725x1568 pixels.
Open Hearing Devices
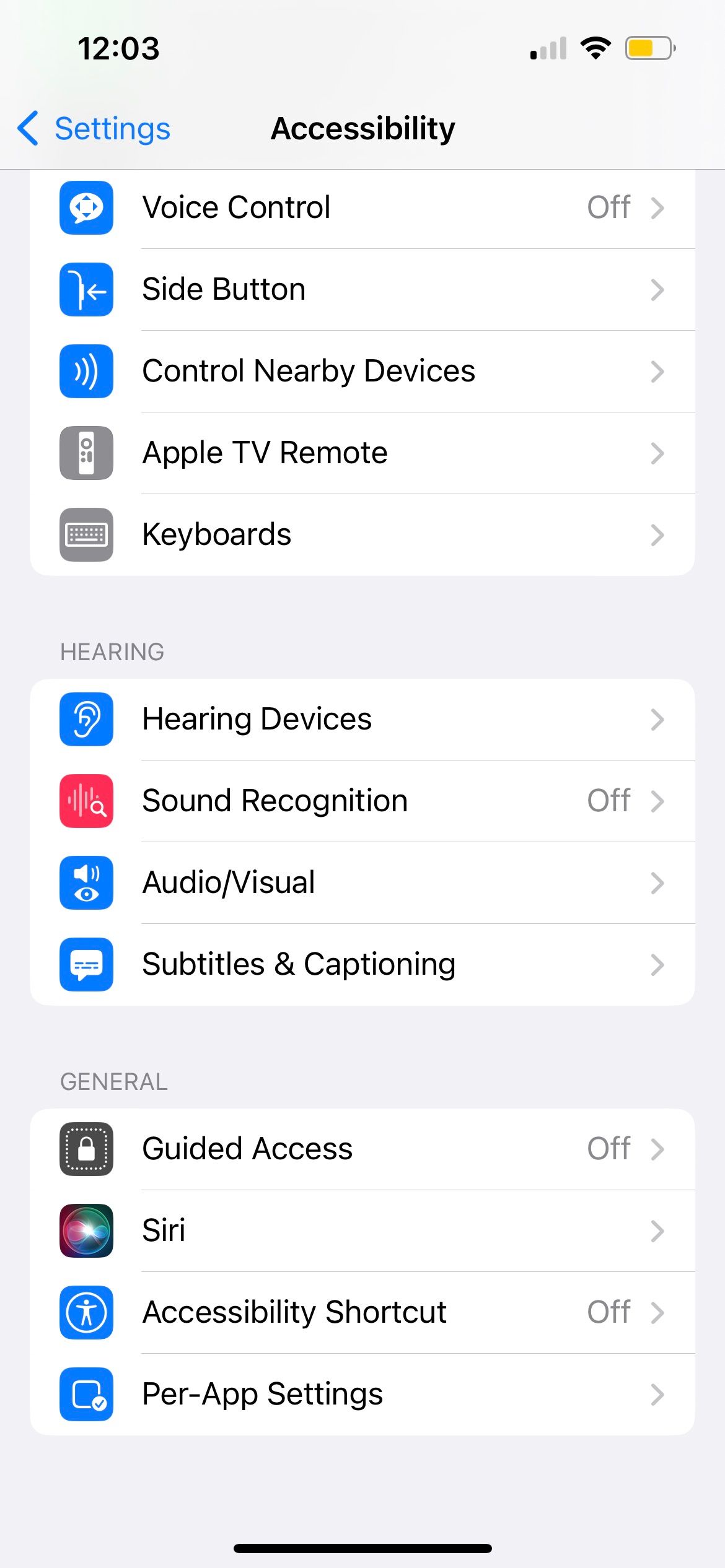(x=362, y=719)
